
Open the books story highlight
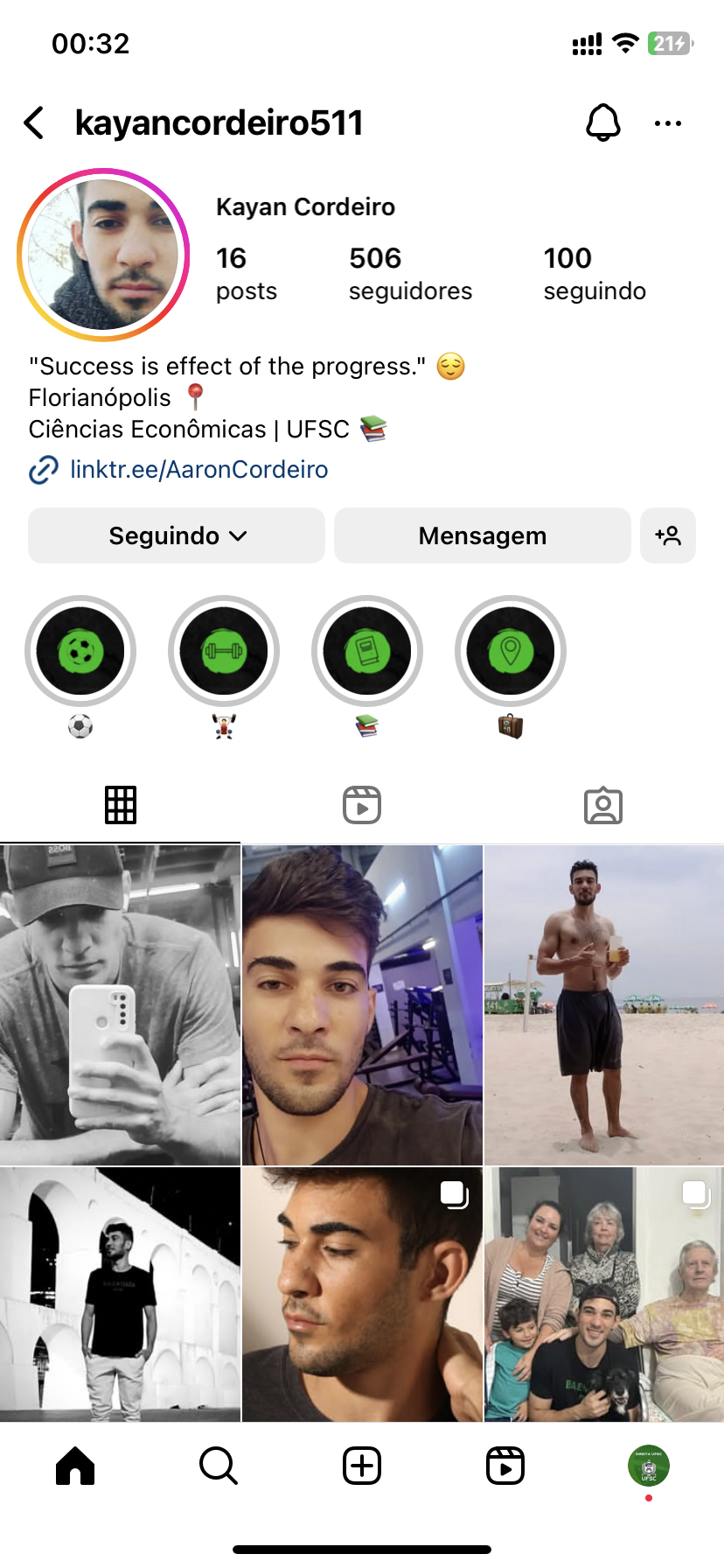point(367,651)
